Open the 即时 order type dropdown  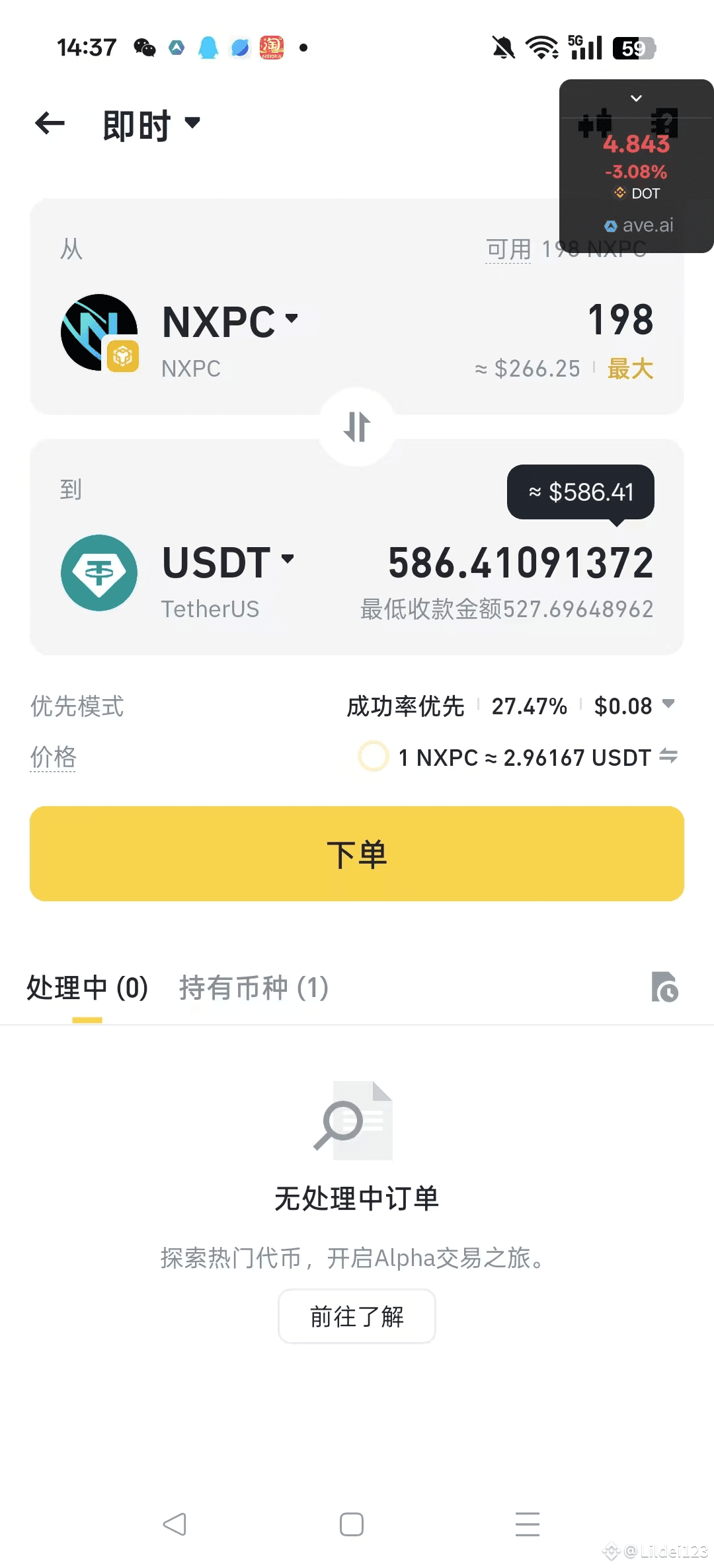point(151,124)
